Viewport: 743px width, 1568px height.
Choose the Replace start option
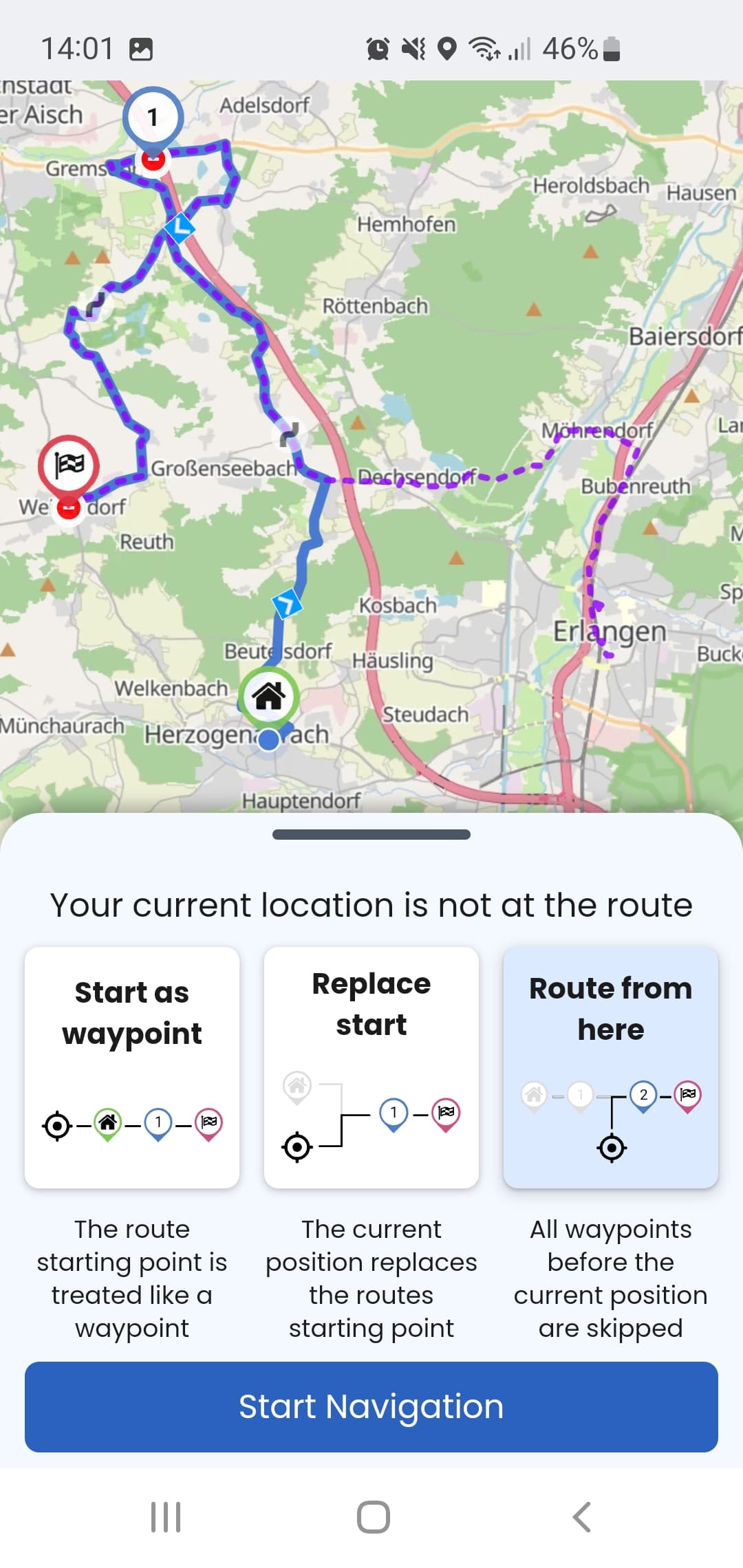tap(371, 1067)
